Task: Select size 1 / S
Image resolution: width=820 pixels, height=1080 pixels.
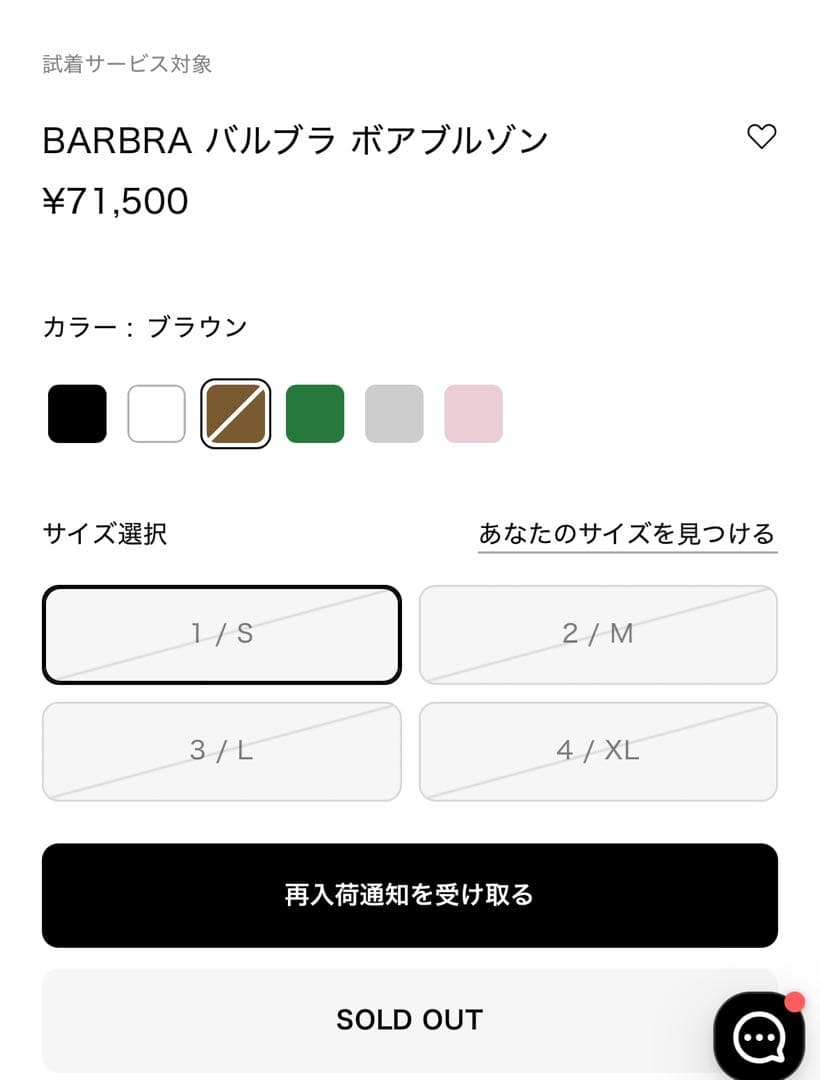Action: (x=220, y=634)
